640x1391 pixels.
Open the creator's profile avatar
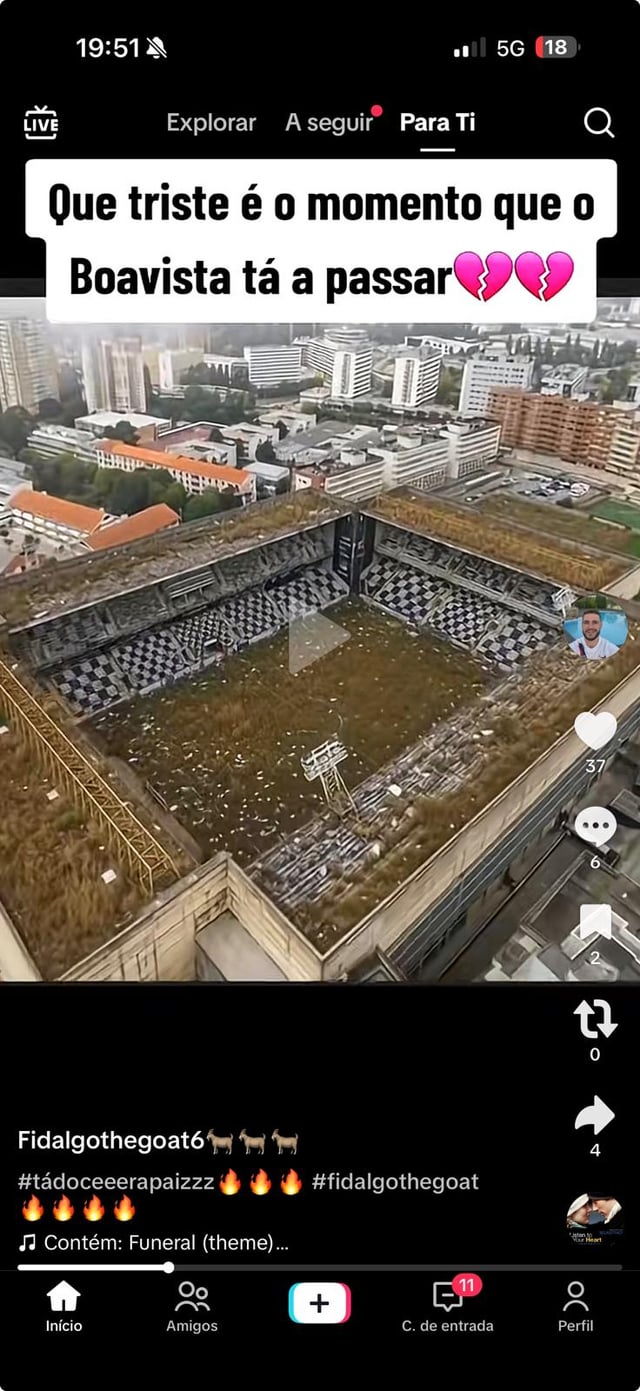[x=595, y=633]
